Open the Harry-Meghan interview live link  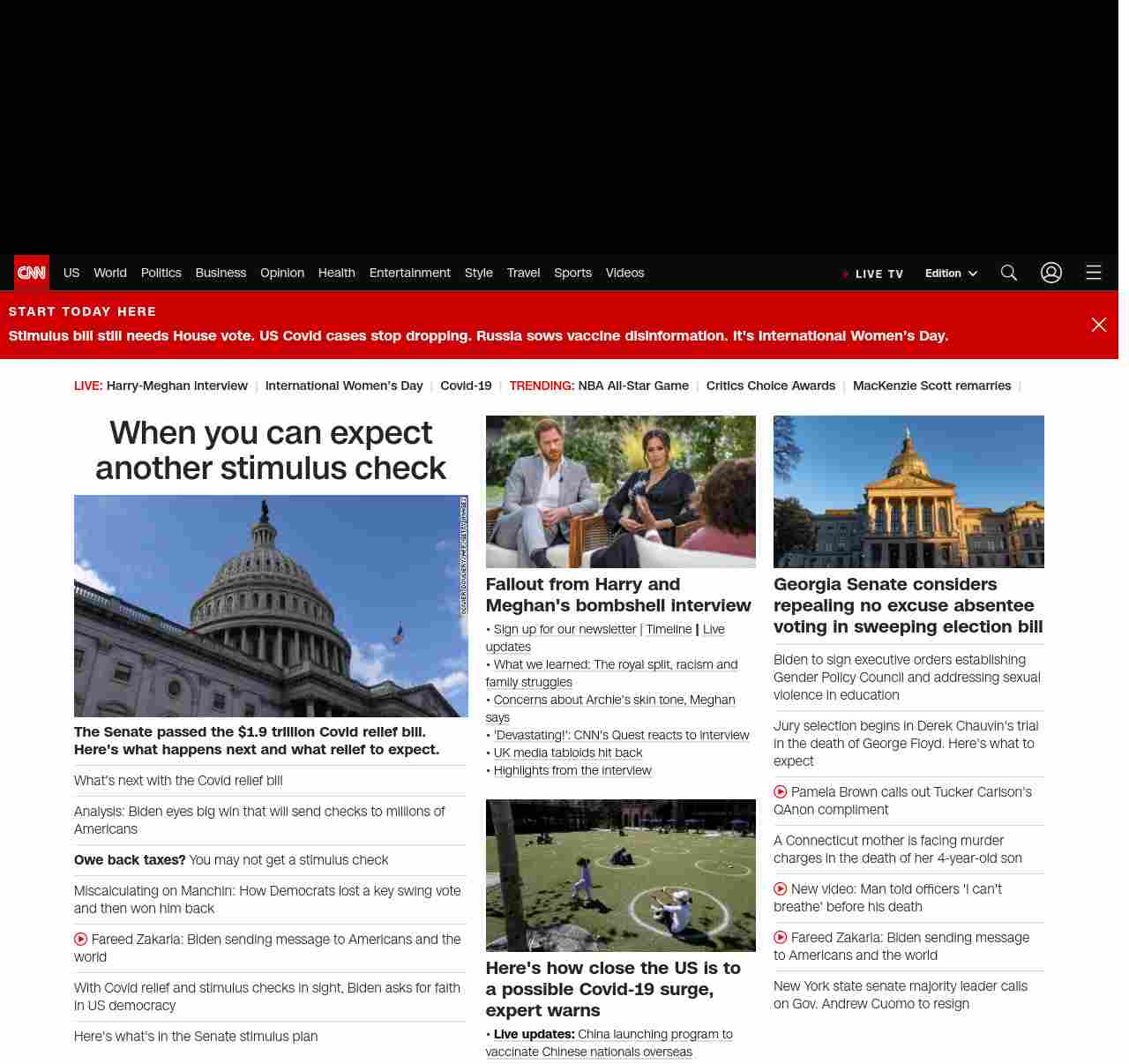point(176,386)
